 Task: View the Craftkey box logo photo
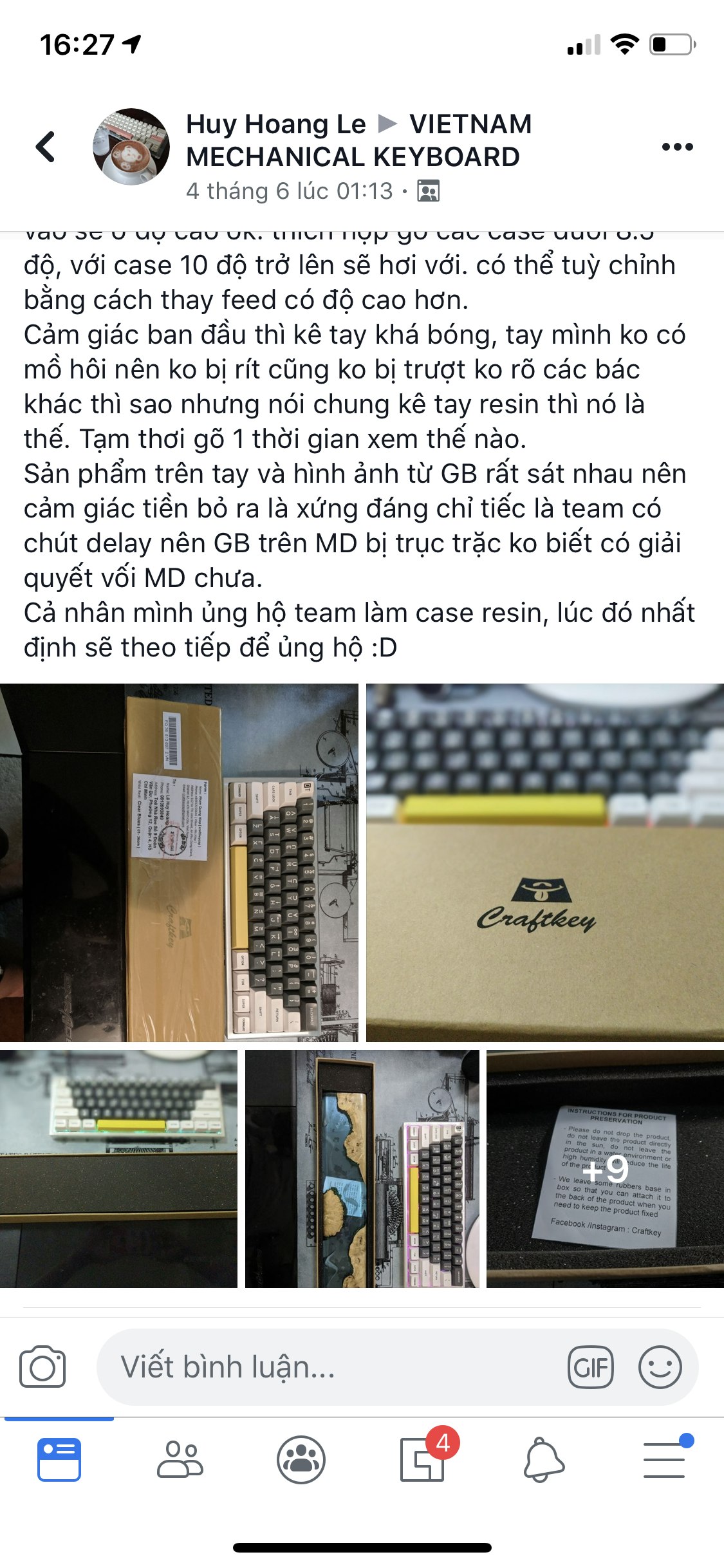tap(545, 863)
